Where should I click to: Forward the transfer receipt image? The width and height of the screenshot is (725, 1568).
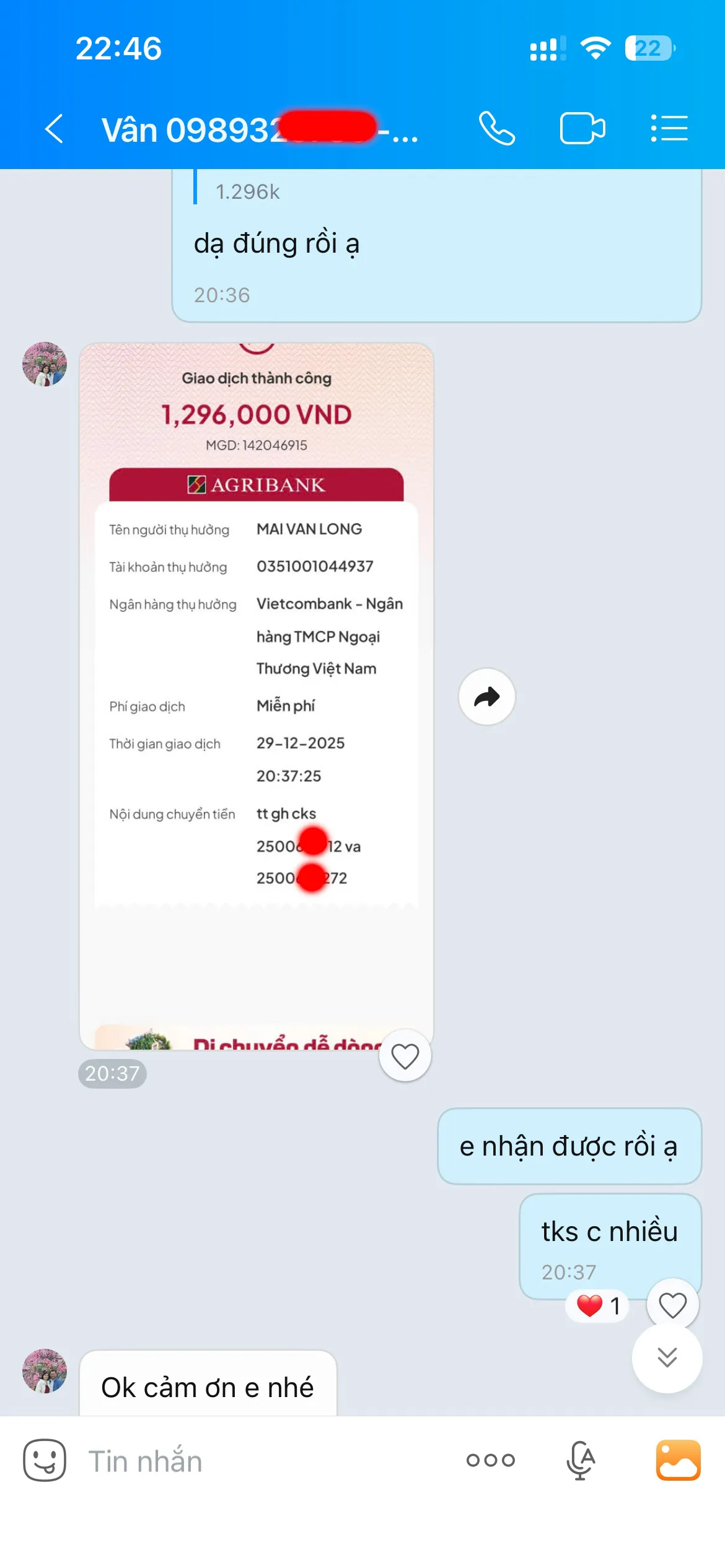[486, 697]
